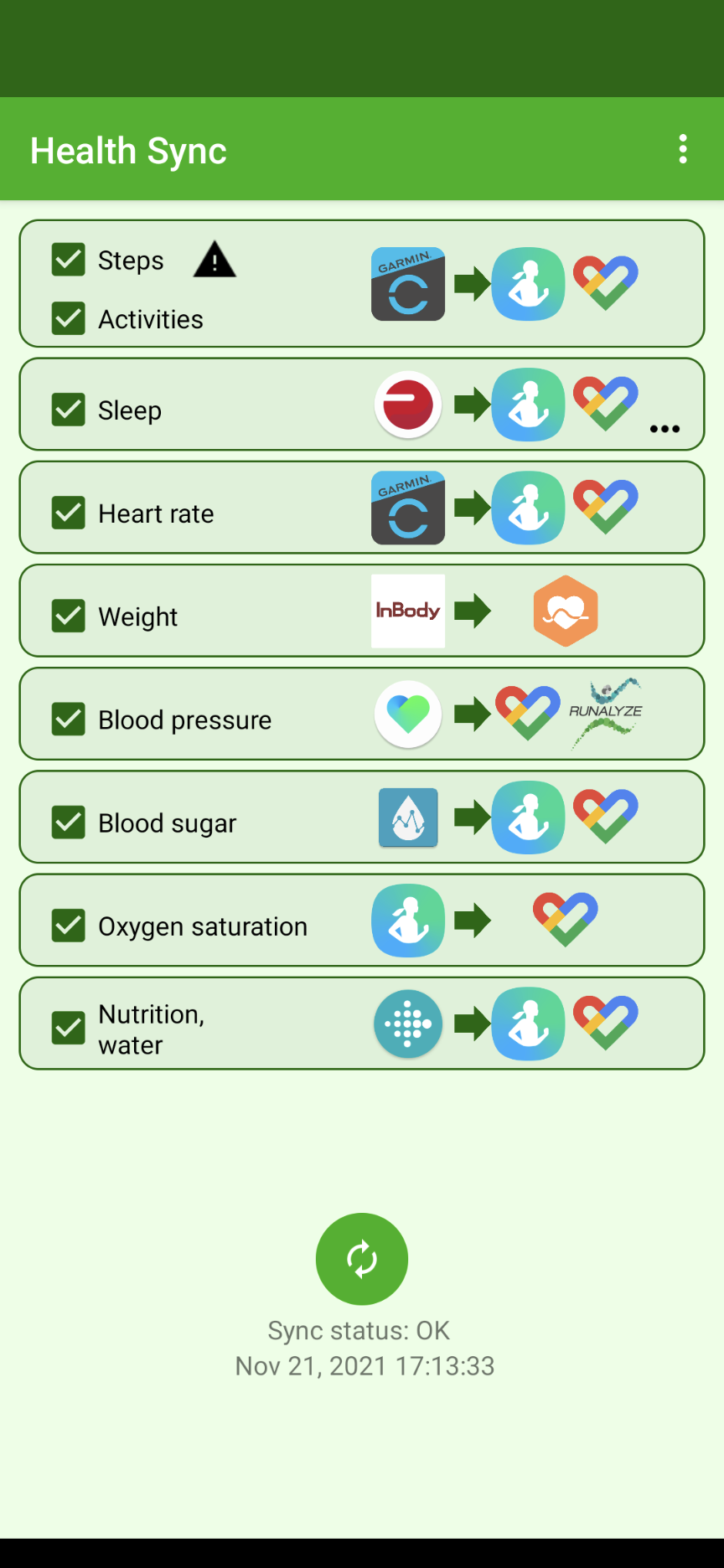Click the green heart source icon in Blood pressure row
The image size is (724, 1568).
pyautogui.click(x=408, y=714)
